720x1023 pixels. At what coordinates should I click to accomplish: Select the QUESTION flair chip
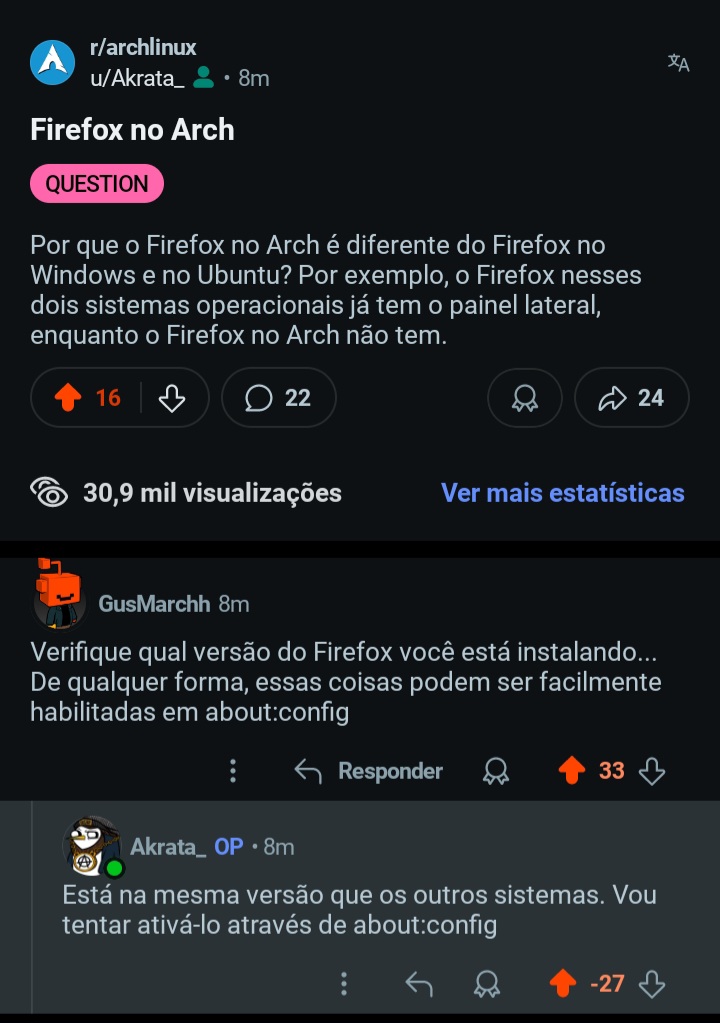tap(97, 184)
